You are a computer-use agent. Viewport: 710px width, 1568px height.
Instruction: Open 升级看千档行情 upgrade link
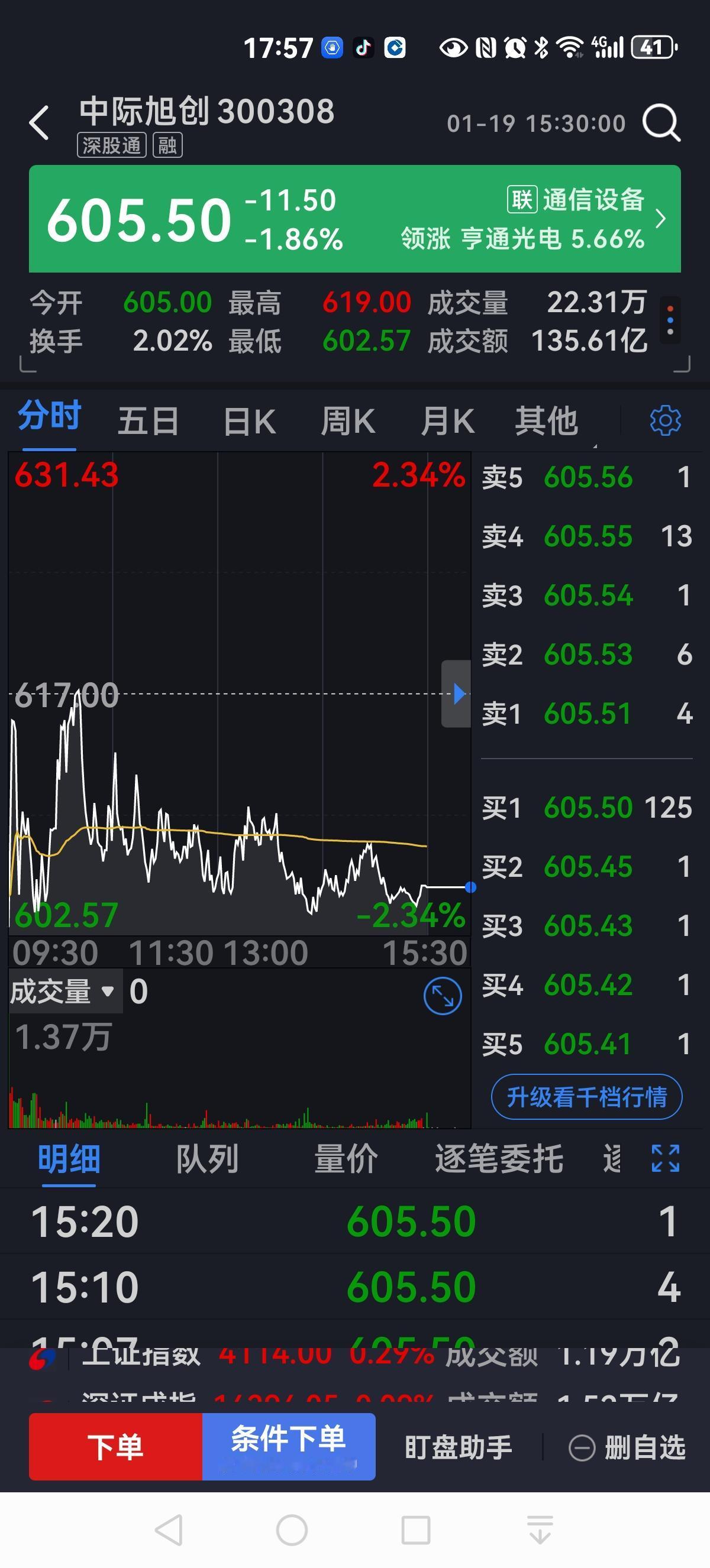point(586,1097)
